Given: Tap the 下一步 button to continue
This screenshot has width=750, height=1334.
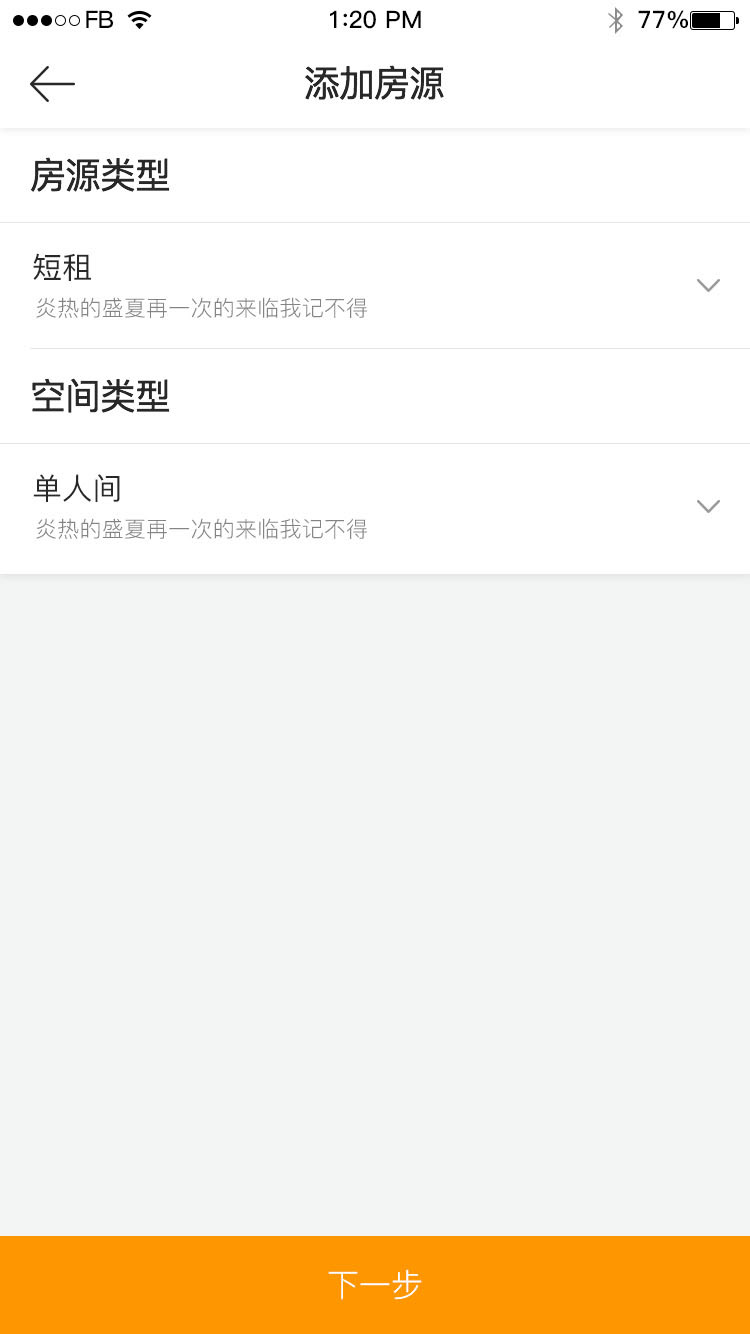Looking at the screenshot, I should [375, 1285].
